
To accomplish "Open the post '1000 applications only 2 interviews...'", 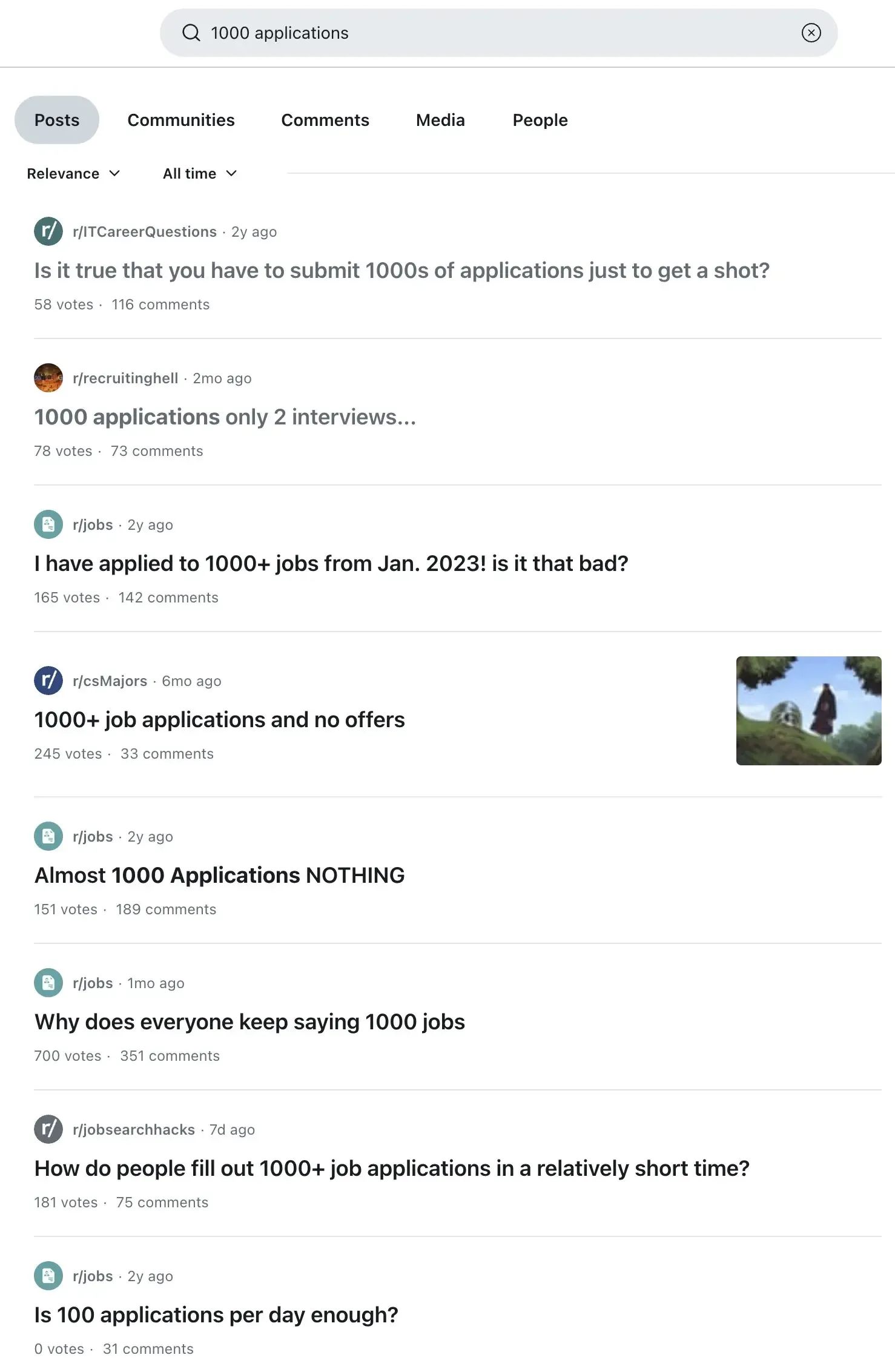I will (x=225, y=417).
